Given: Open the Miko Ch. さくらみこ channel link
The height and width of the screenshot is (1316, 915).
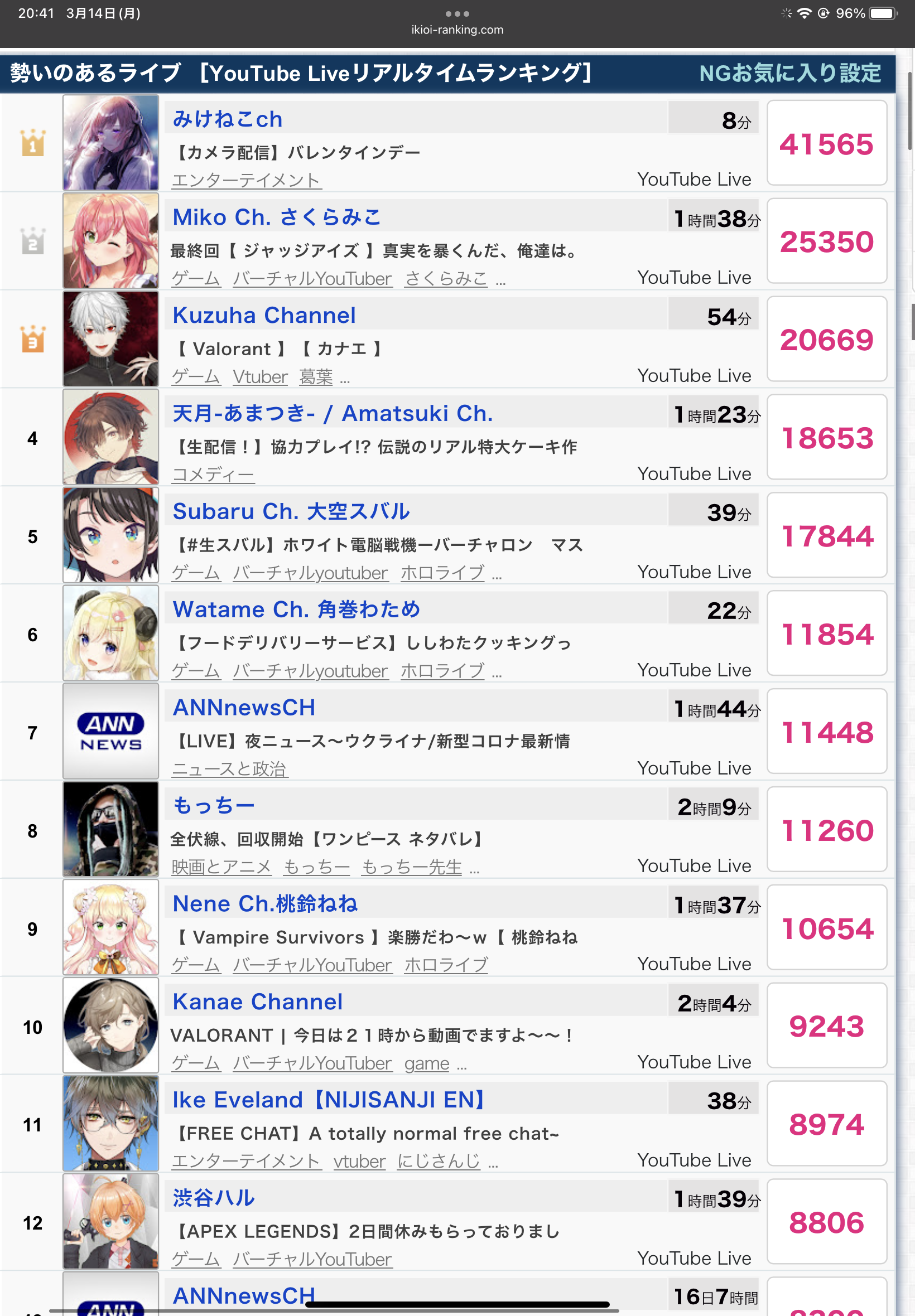Looking at the screenshot, I should [277, 217].
